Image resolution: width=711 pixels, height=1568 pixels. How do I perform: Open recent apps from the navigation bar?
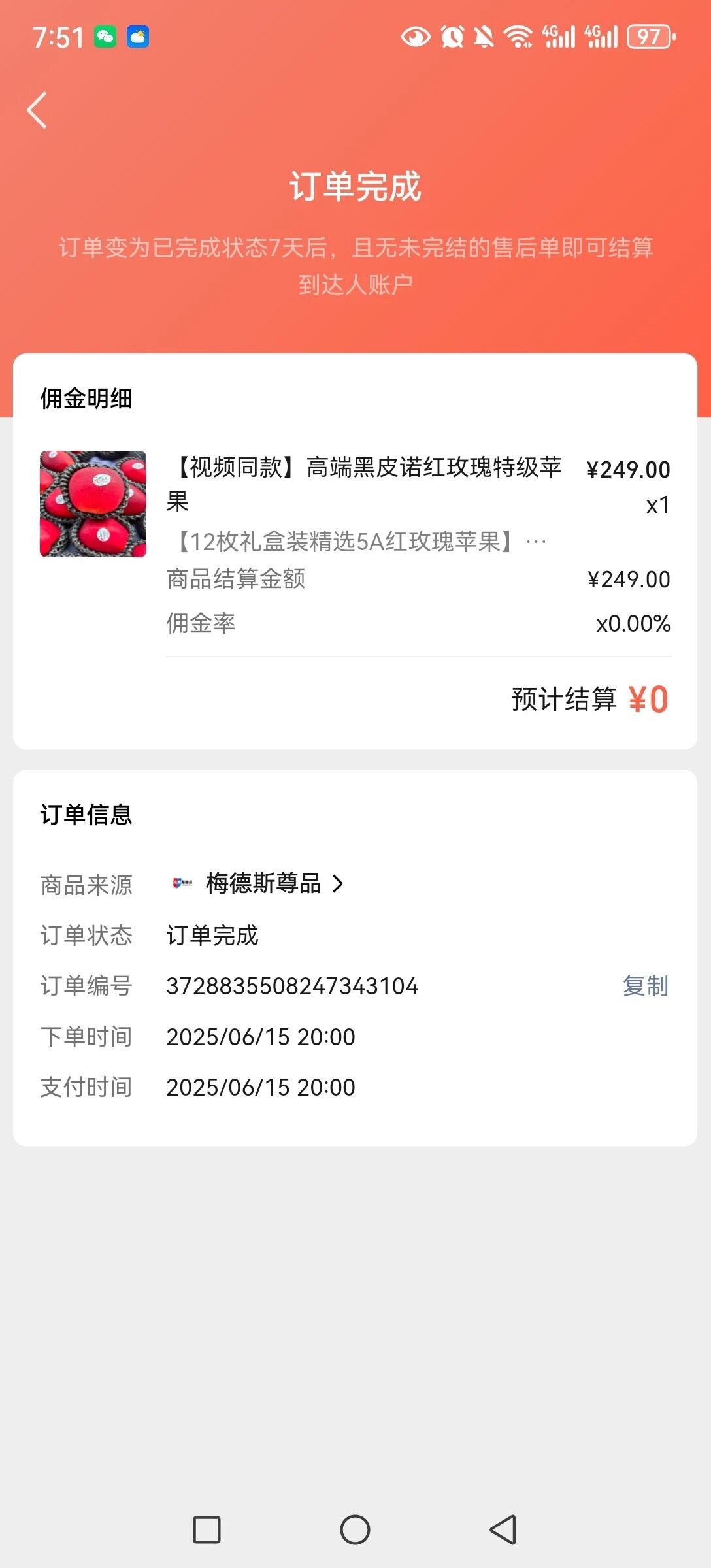pos(207,1529)
